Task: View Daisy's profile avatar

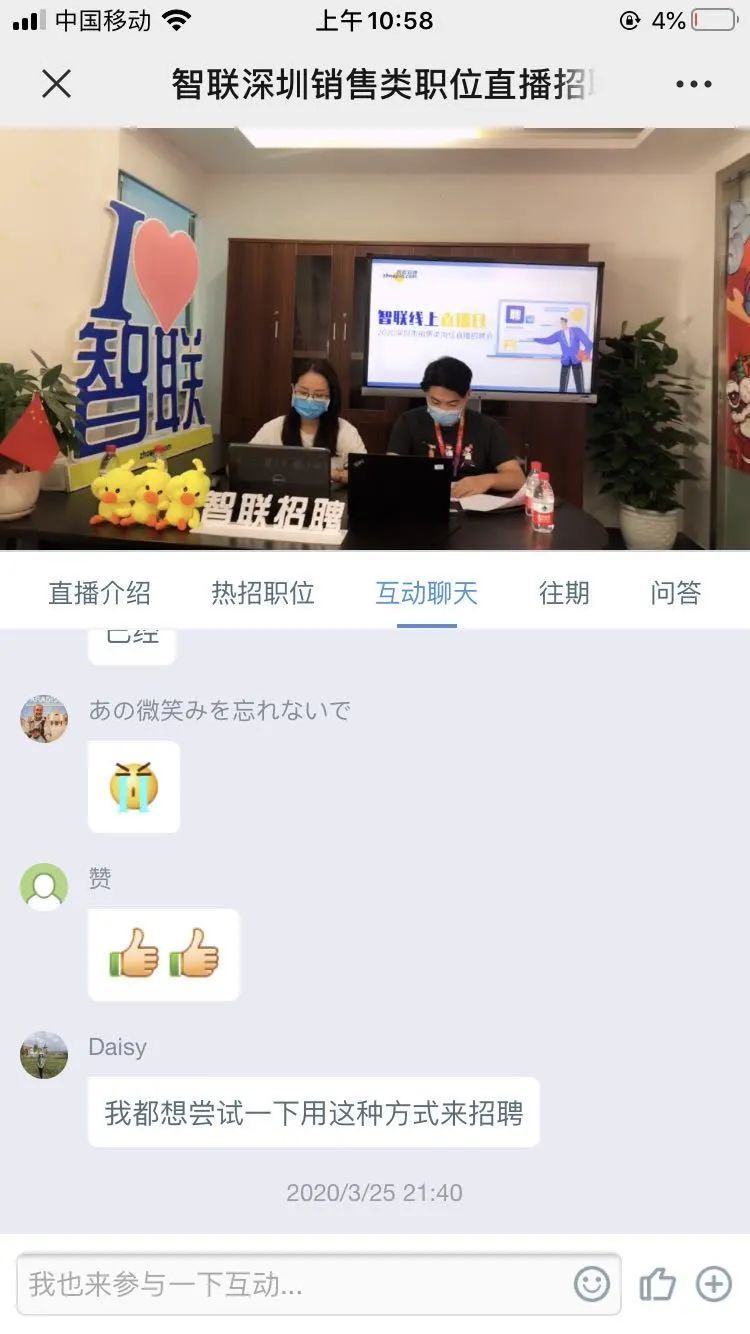Action: pyautogui.click(x=44, y=1055)
